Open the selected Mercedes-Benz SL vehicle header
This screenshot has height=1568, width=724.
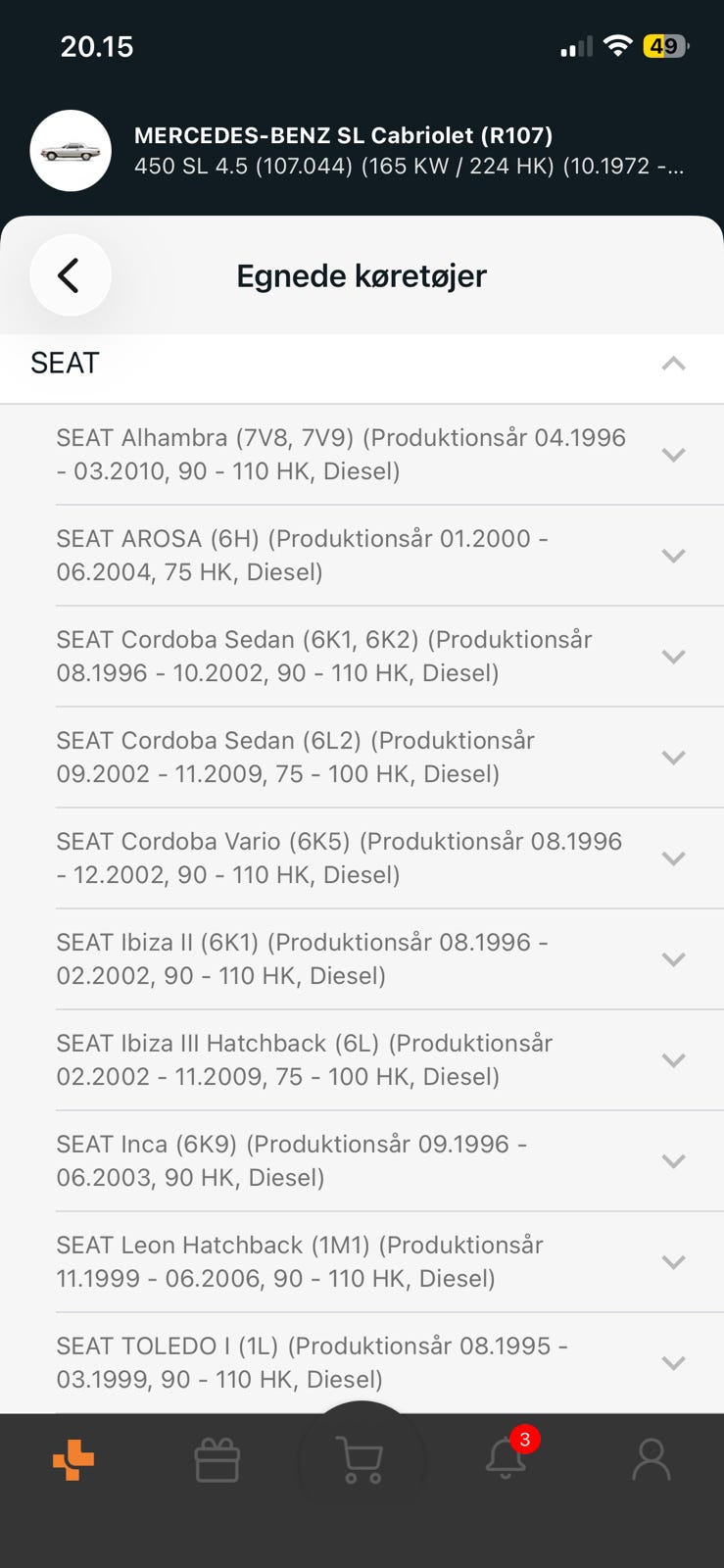pos(362,150)
